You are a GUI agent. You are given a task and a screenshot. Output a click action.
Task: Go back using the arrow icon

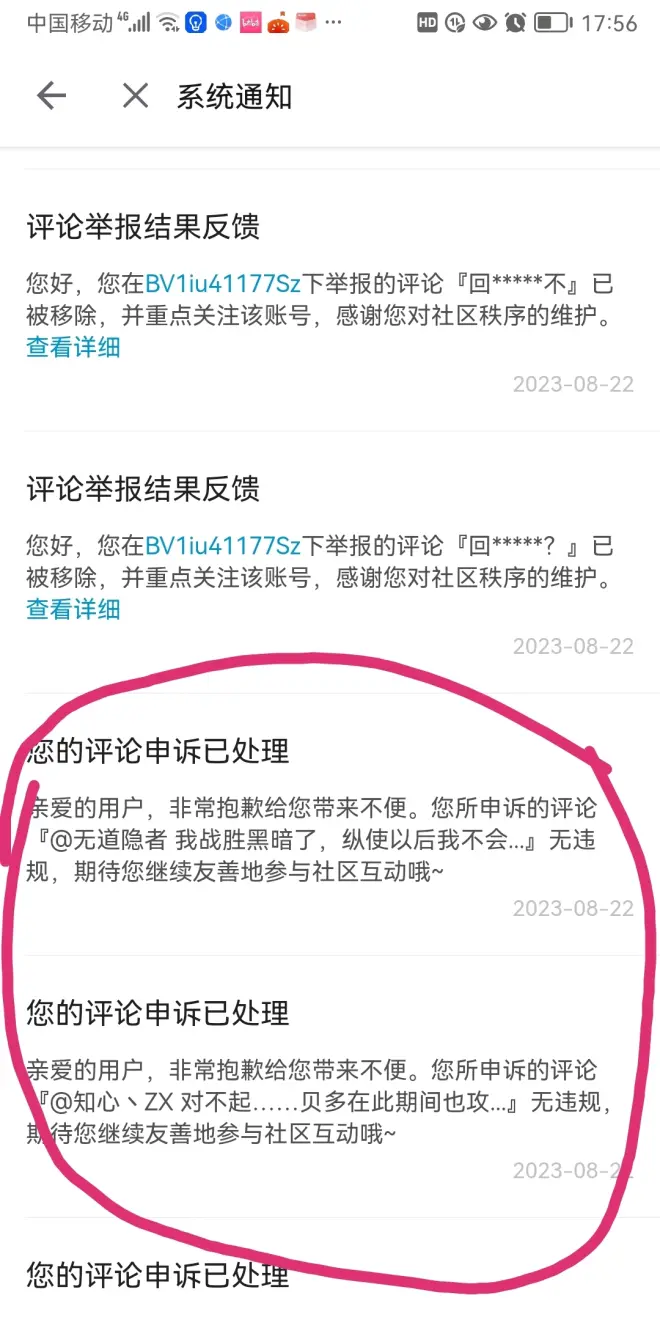tap(51, 96)
